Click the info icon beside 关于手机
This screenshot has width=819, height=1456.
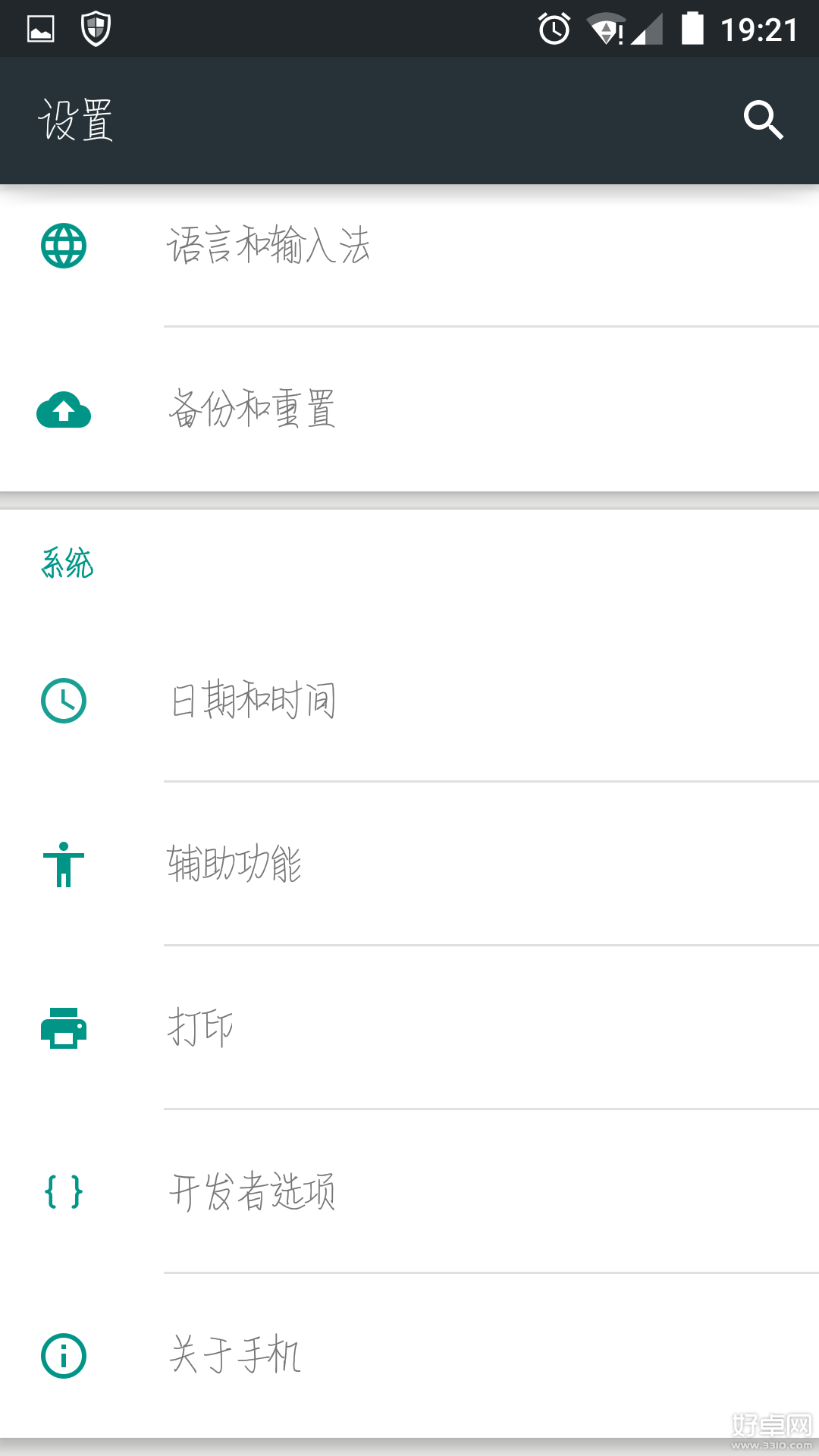click(64, 1356)
